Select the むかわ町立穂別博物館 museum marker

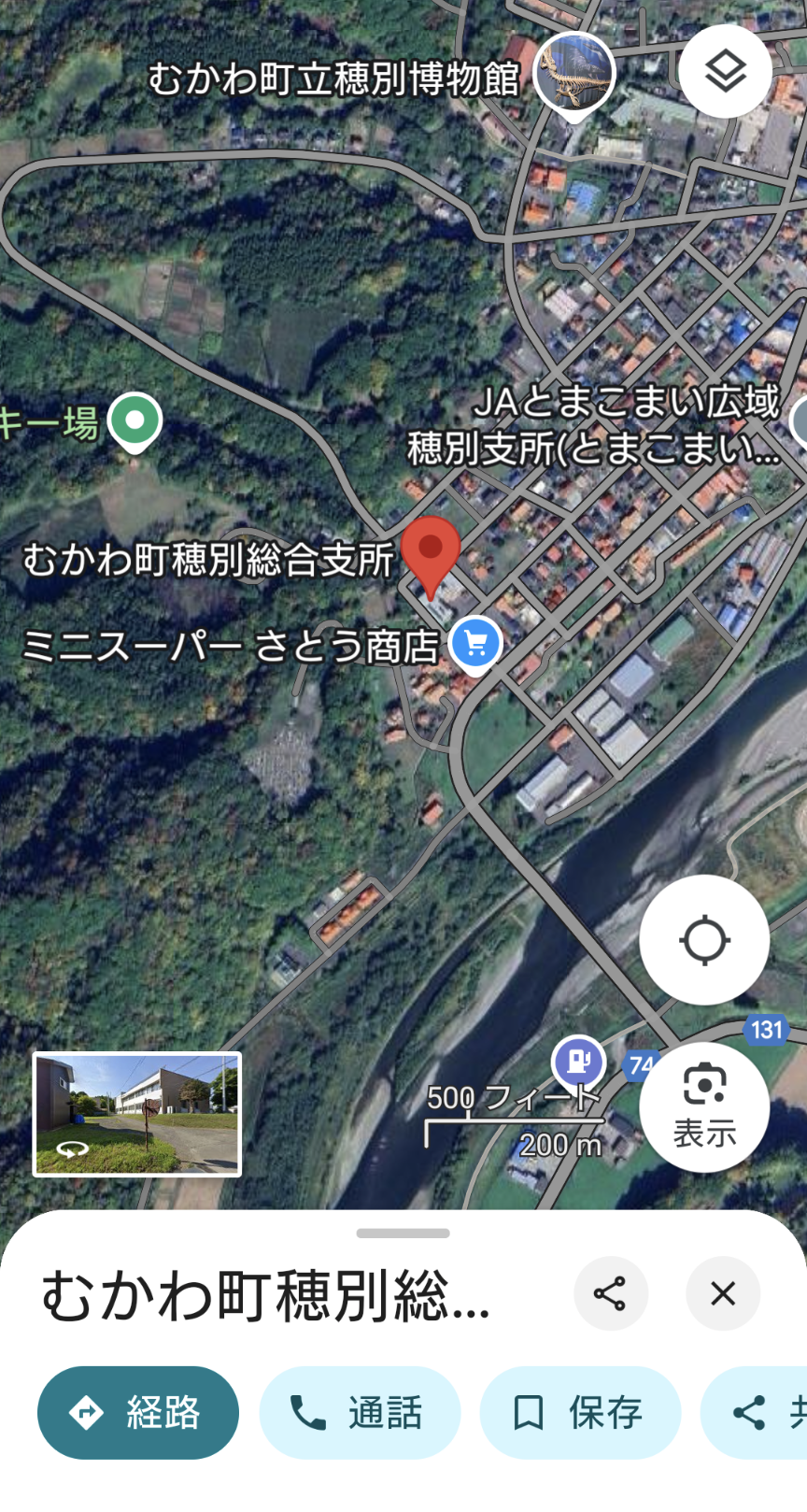click(x=573, y=75)
